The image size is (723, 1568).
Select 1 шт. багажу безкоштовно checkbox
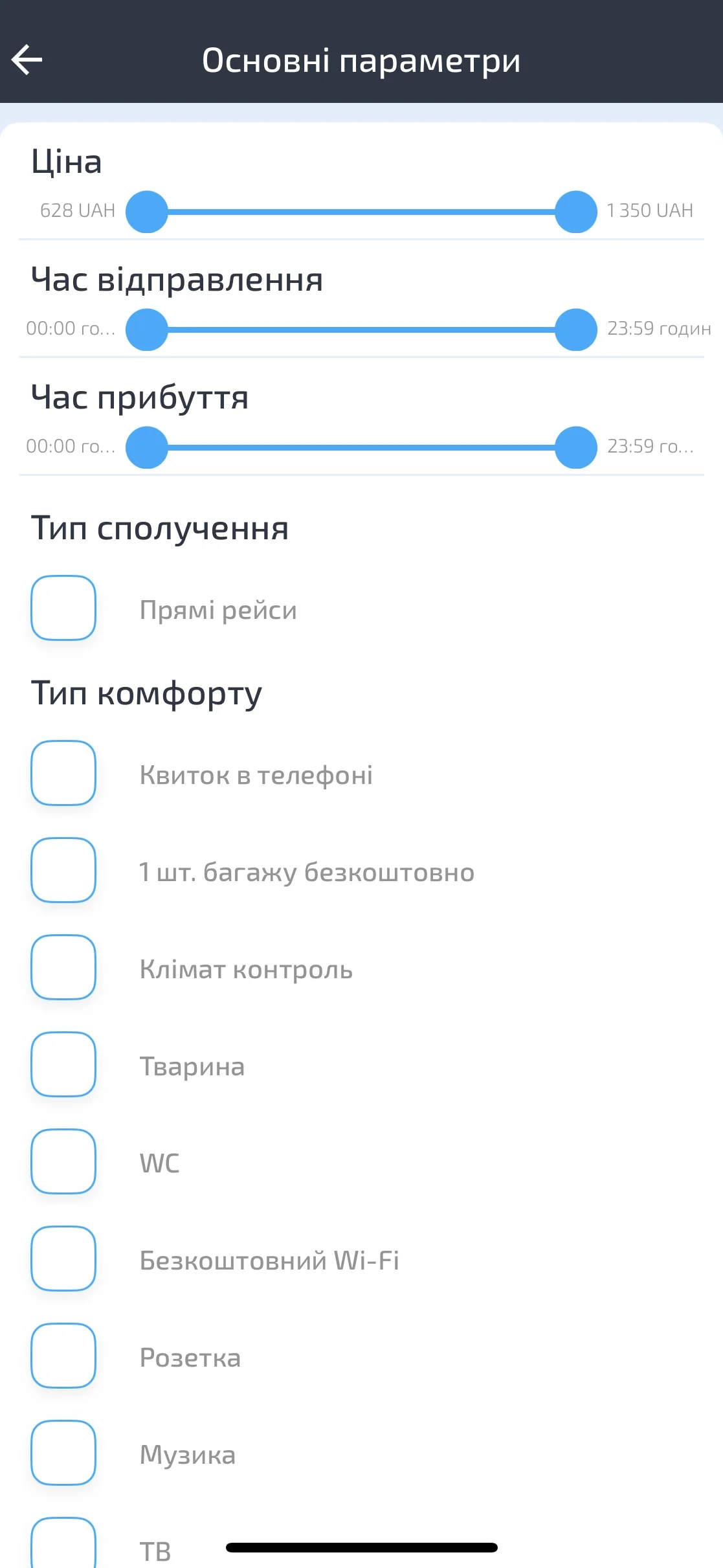[63, 870]
